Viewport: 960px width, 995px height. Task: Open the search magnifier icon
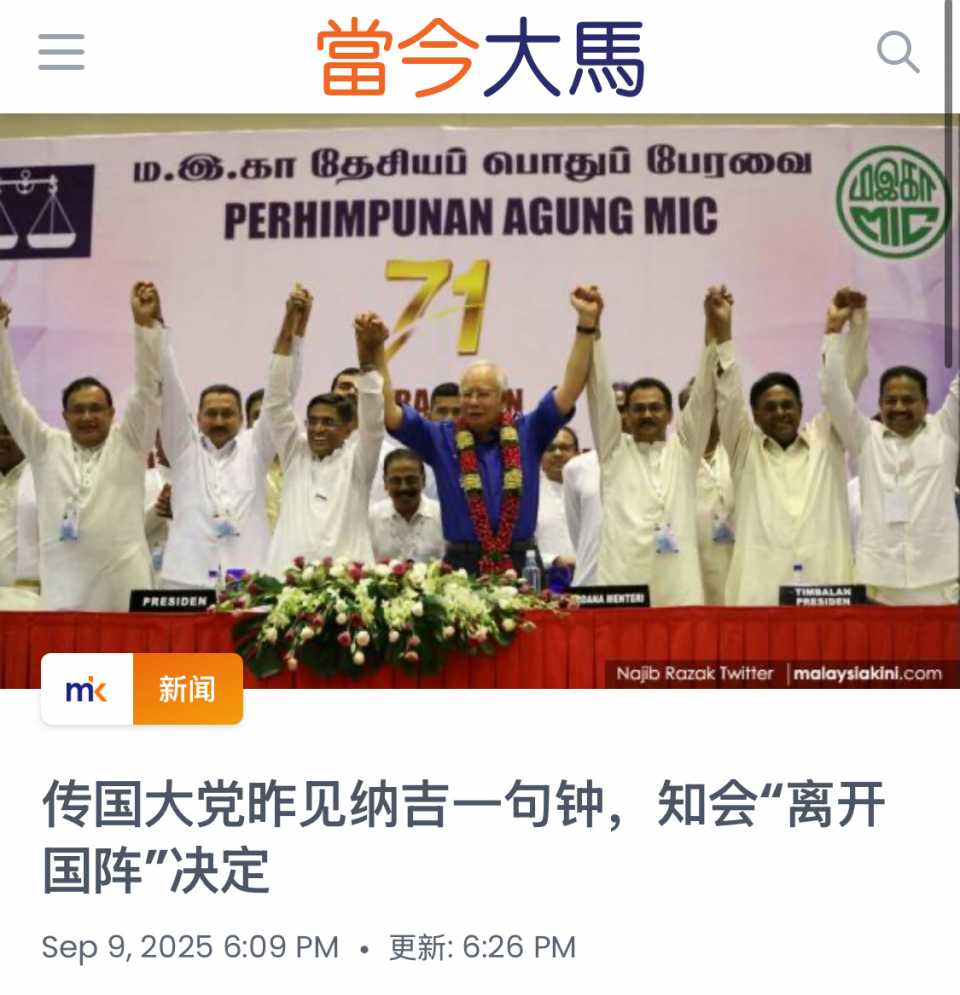point(897,52)
